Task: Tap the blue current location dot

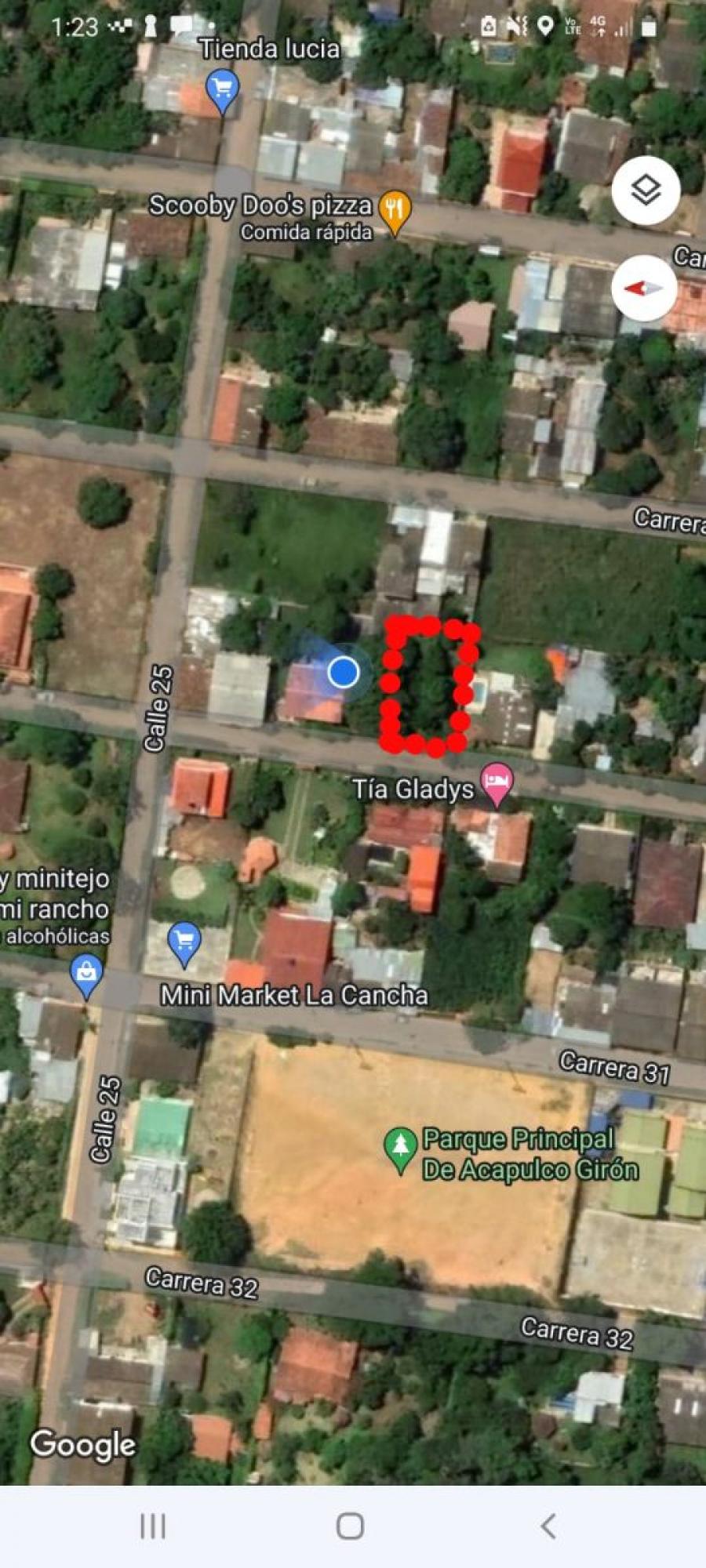Action: [x=343, y=672]
